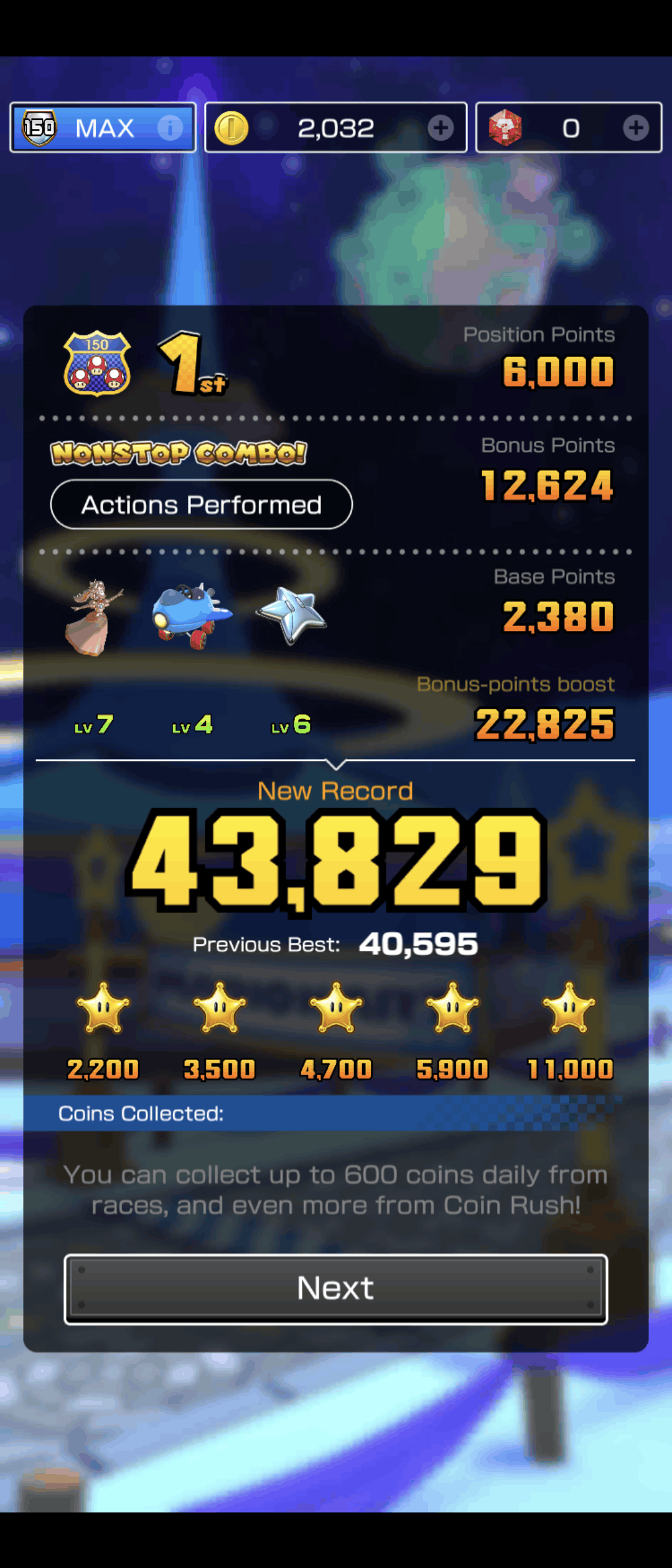Open the player level info icon

(x=170, y=128)
